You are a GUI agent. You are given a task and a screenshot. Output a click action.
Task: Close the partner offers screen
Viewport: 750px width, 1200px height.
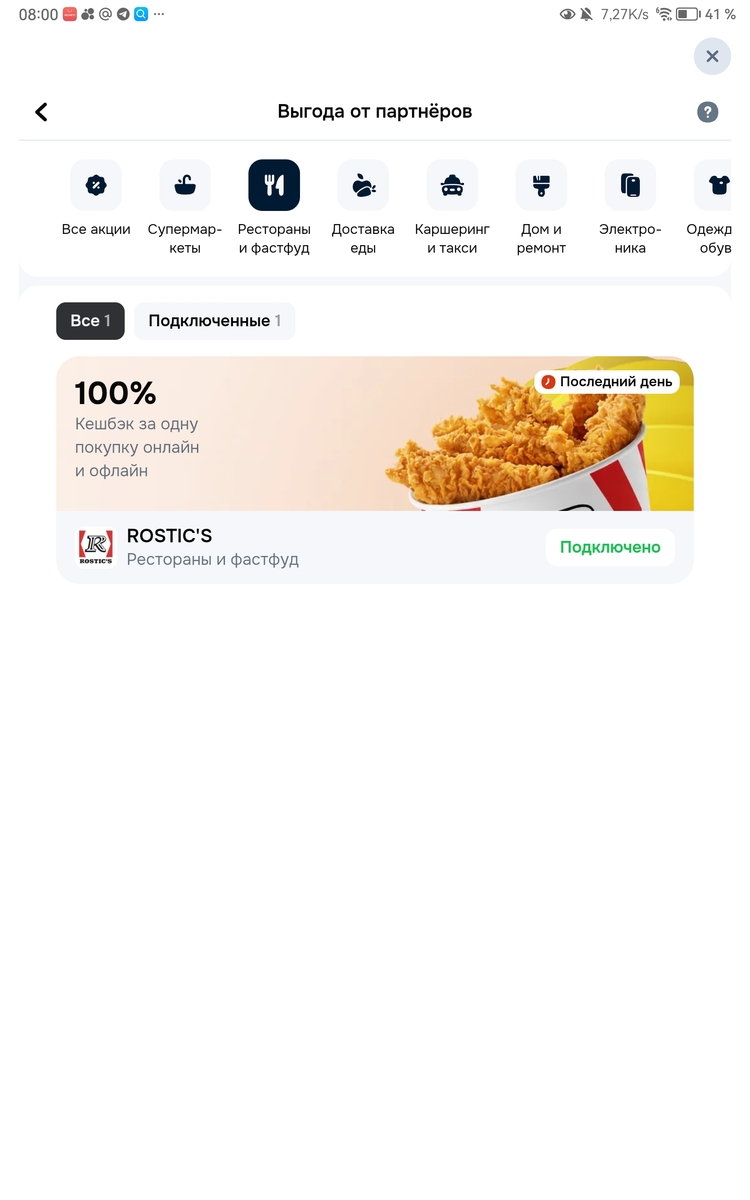point(712,57)
